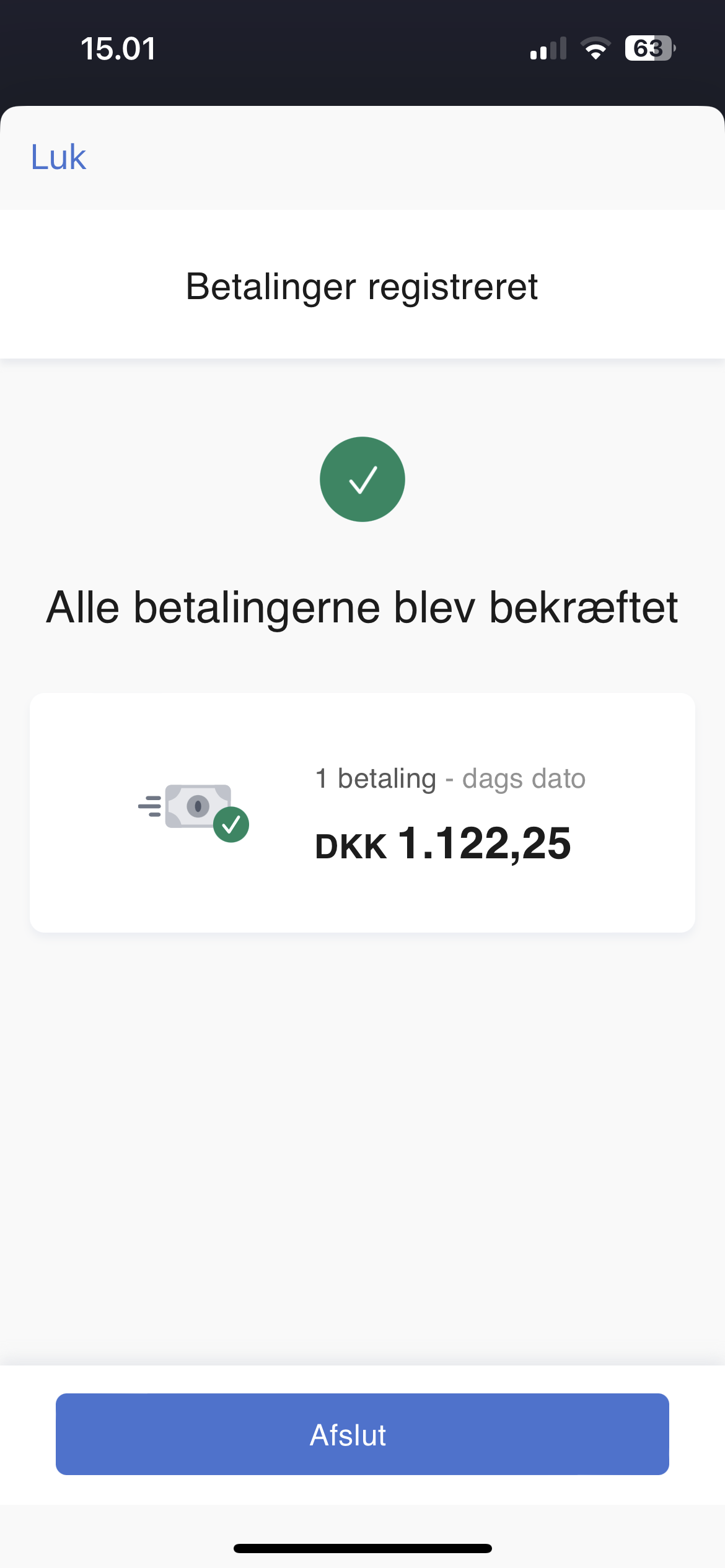Tap the Afslut button to finish
The height and width of the screenshot is (1568, 725).
click(x=362, y=1434)
